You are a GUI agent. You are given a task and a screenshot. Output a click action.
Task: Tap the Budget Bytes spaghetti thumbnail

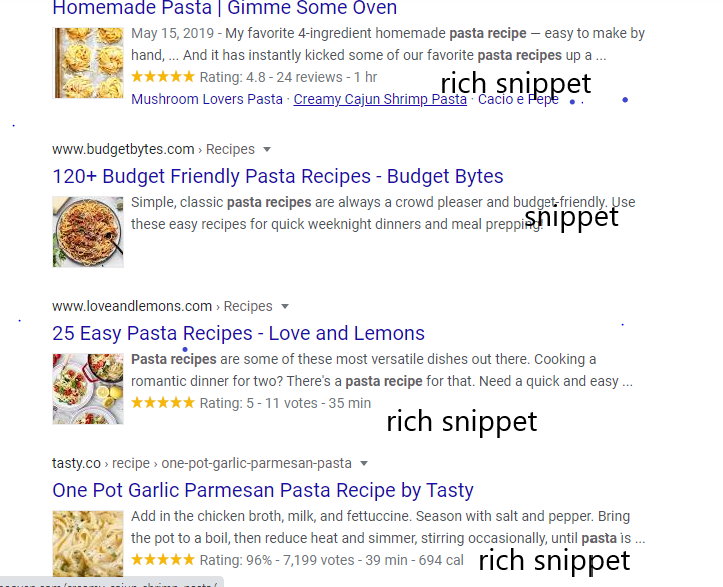point(88,231)
